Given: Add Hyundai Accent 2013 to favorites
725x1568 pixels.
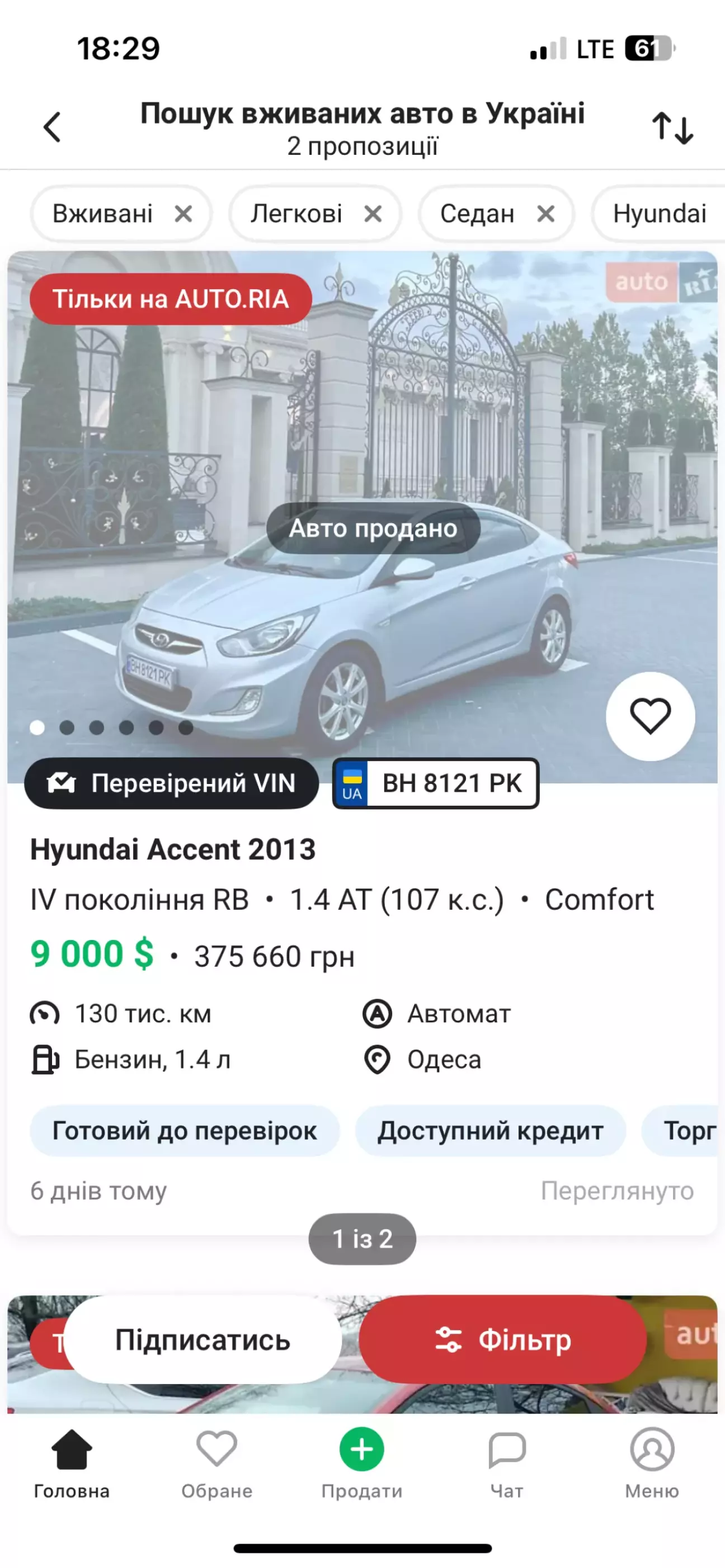Looking at the screenshot, I should 650,716.
